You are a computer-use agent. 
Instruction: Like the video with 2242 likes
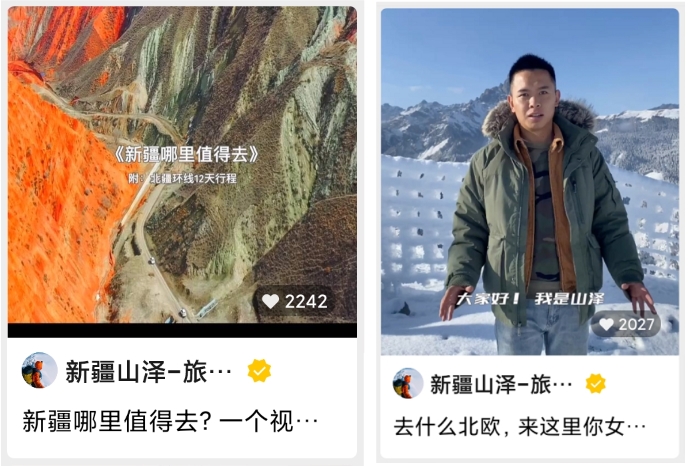[271, 302]
